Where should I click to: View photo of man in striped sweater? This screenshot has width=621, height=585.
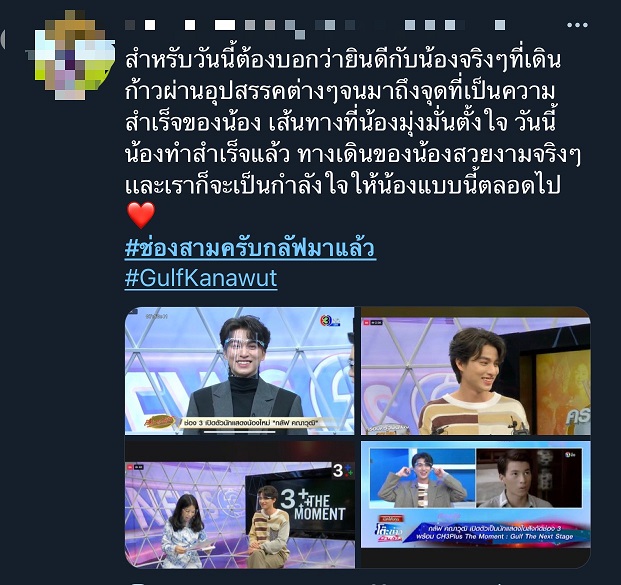pyautogui.click(x=475, y=371)
